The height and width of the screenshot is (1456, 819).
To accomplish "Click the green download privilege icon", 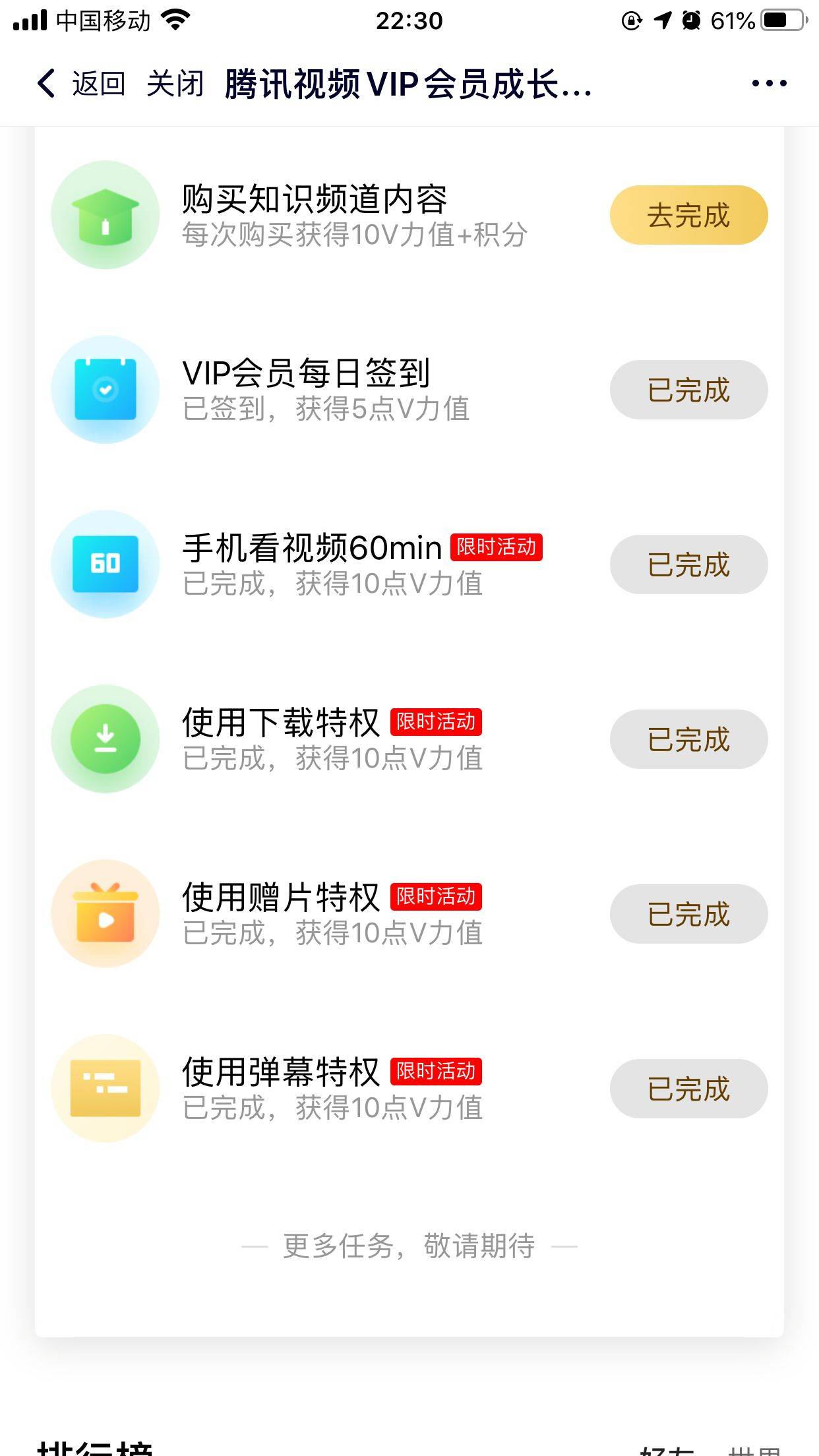I will (106, 739).
